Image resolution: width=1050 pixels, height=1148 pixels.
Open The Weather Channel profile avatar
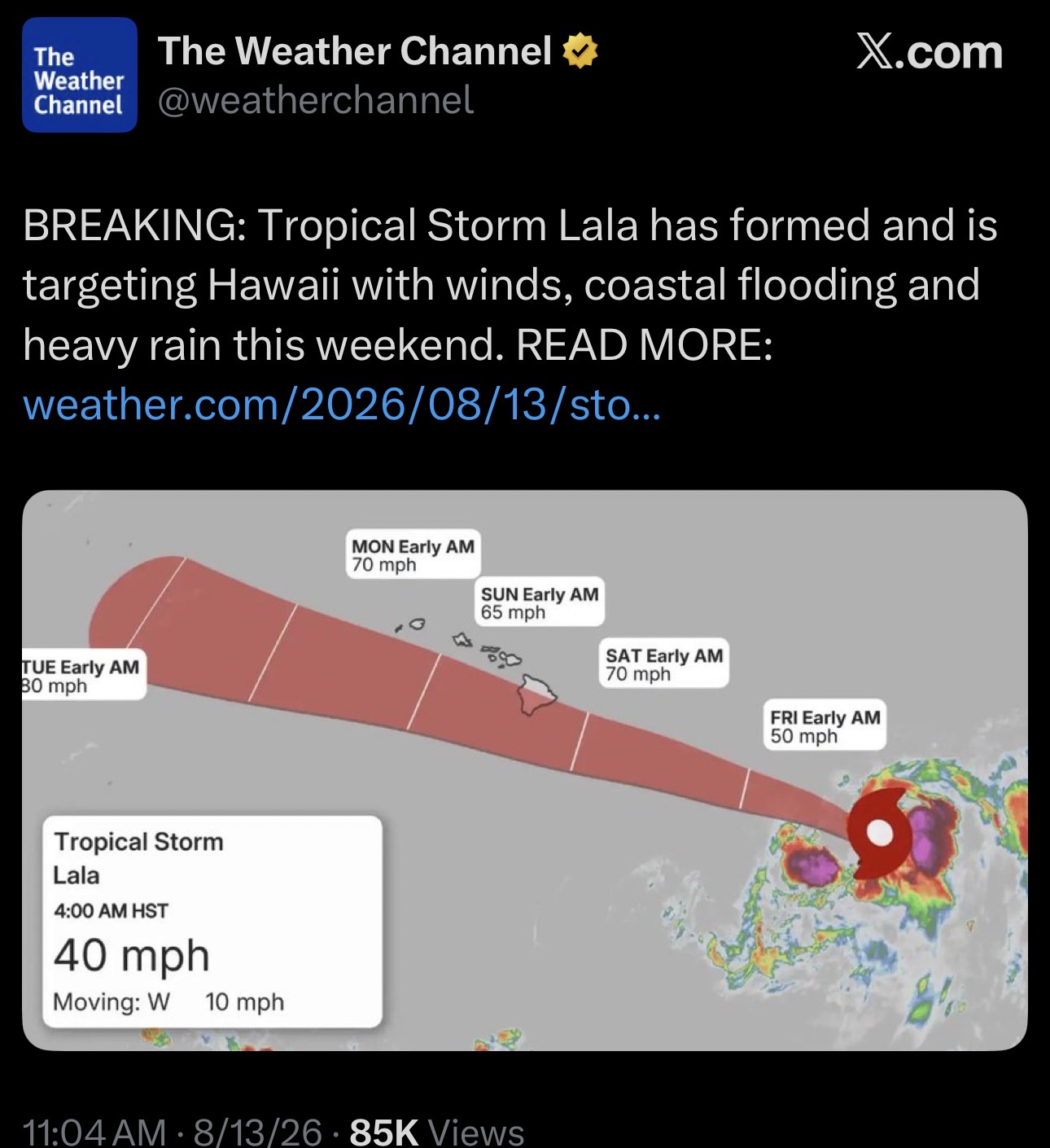click(x=80, y=75)
